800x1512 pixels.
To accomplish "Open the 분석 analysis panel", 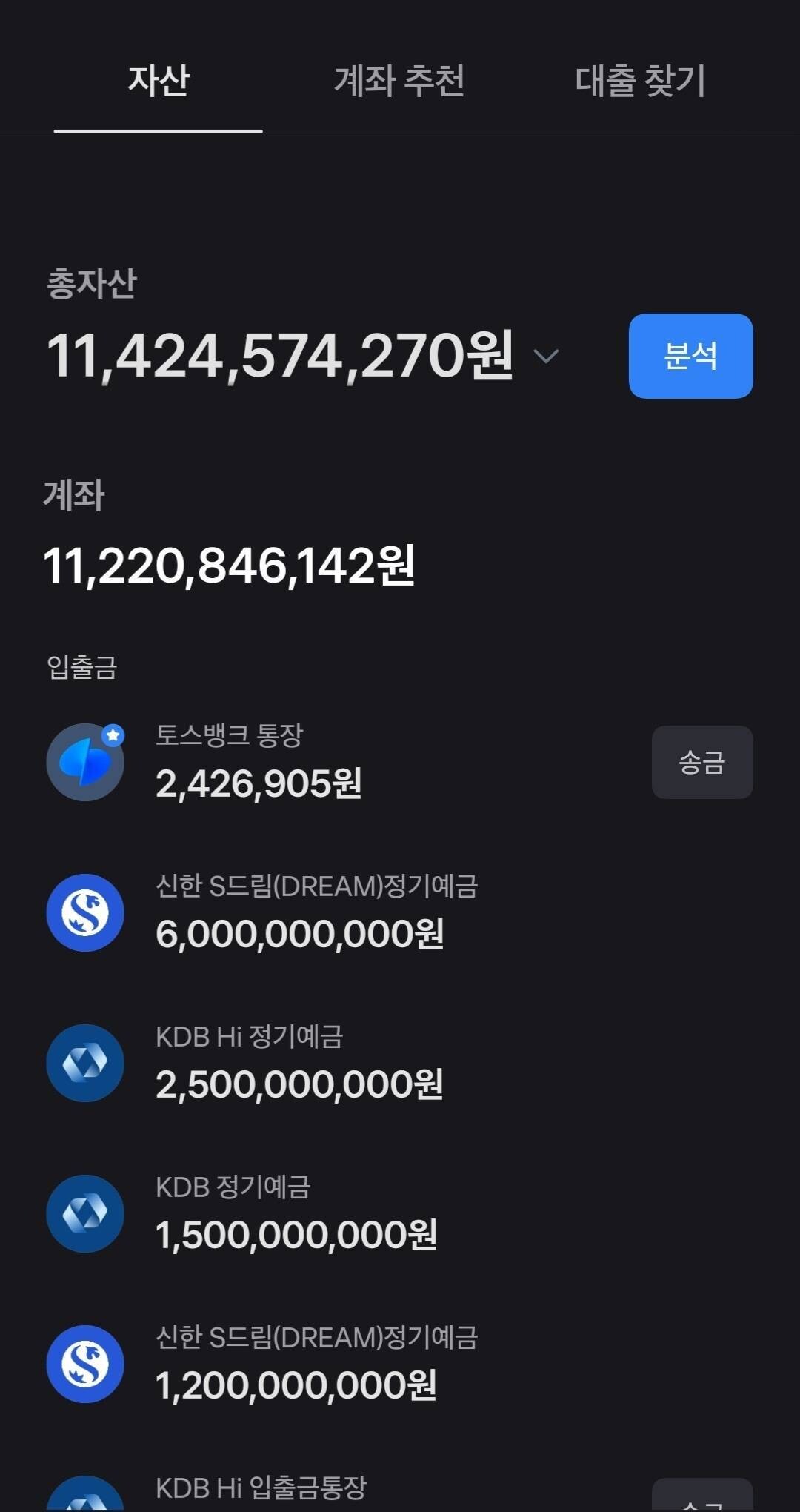I will click(x=690, y=356).
